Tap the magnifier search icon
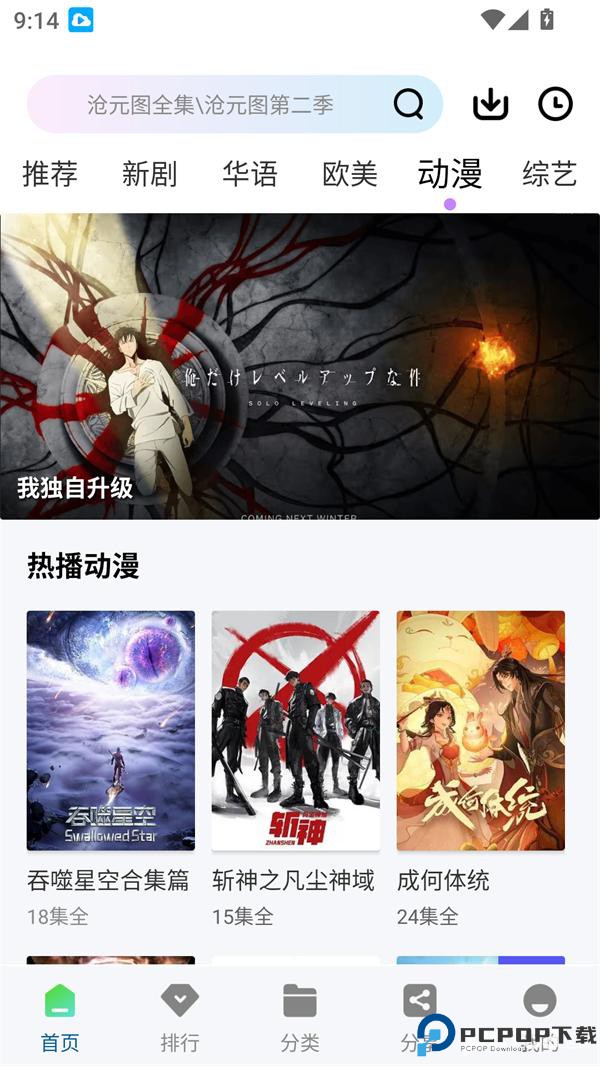The width and height of the screenshot is (600, 1066). coord(408,104)
